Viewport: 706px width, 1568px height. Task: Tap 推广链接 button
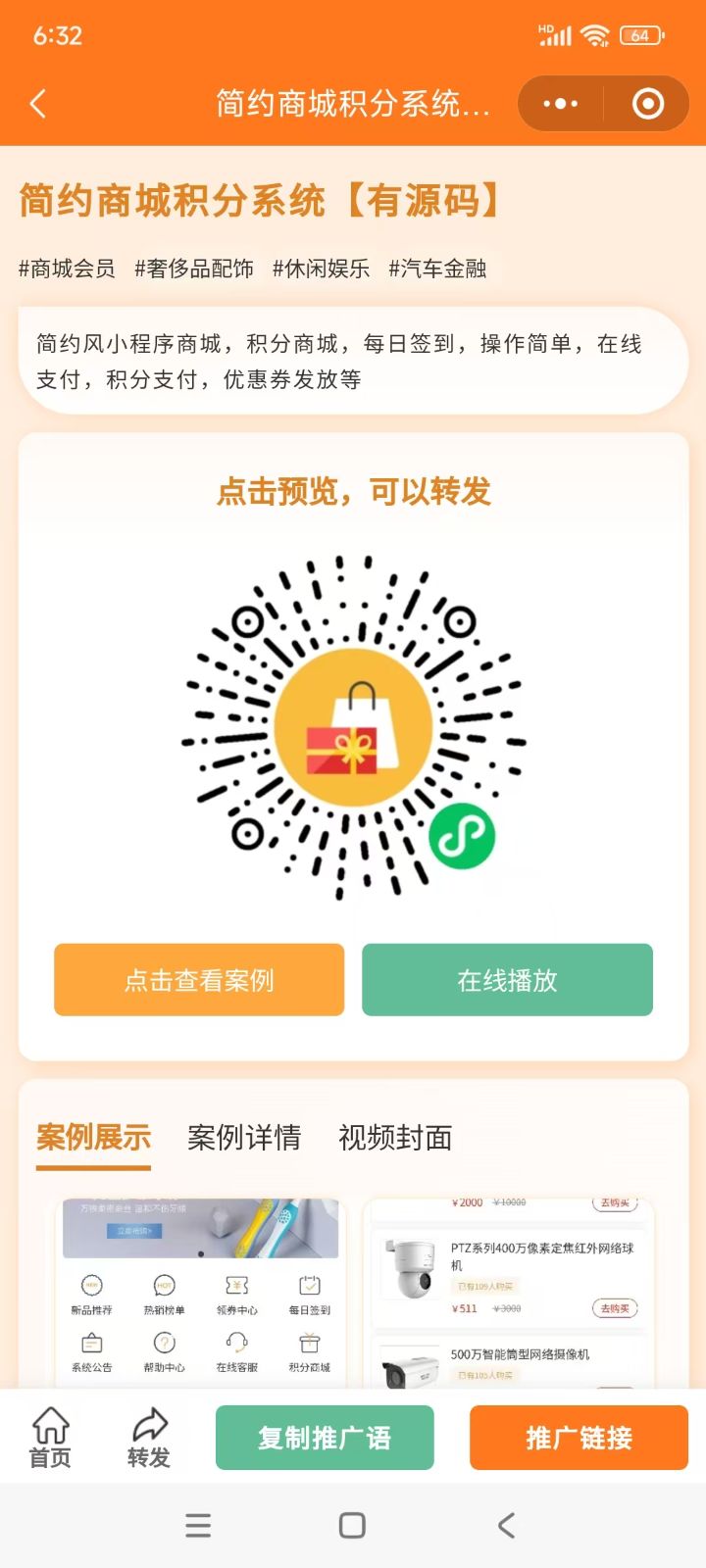pos(579,1438)
